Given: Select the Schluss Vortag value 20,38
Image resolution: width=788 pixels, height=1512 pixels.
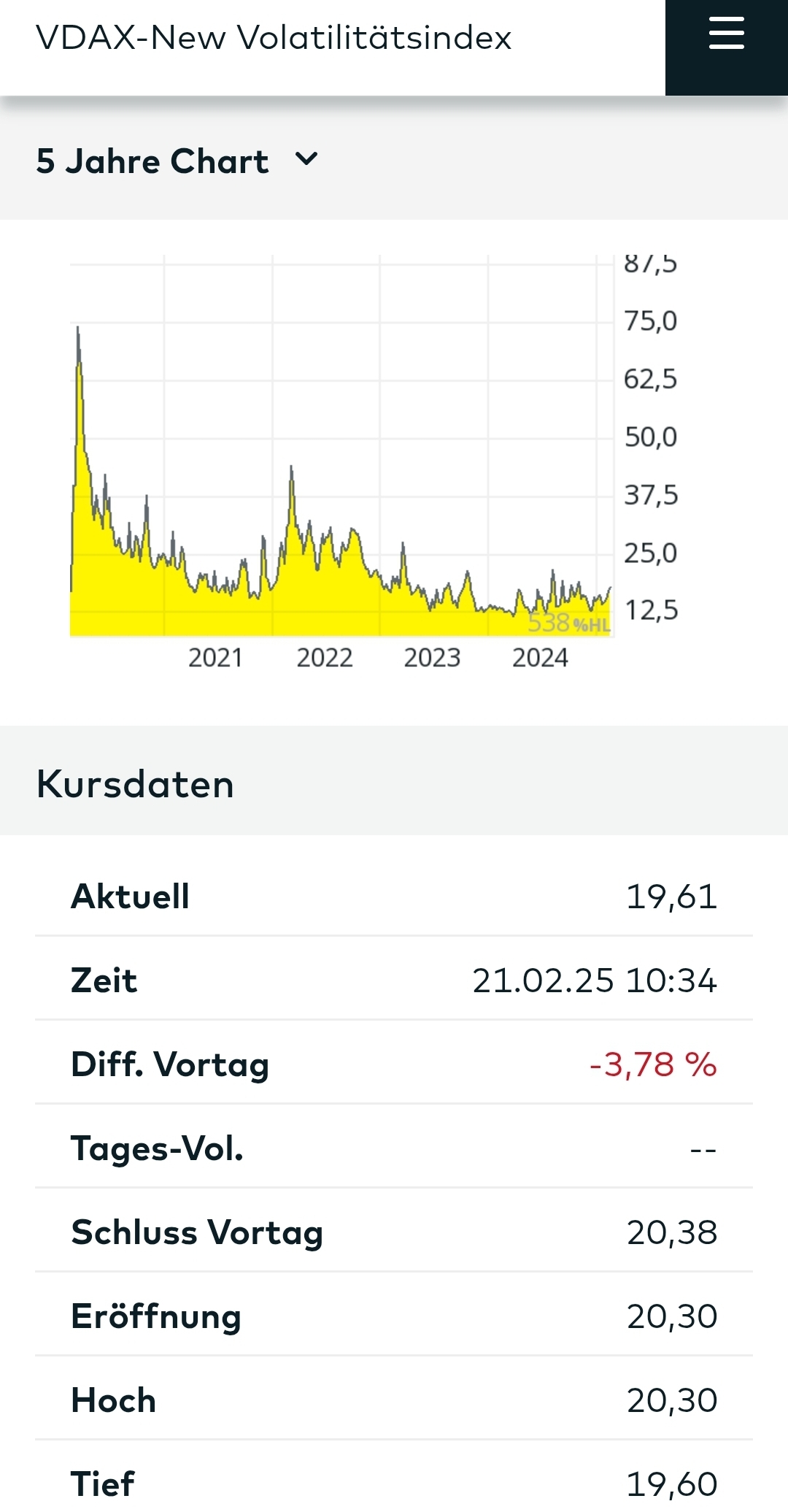Looking at the screenshot, I should [x=672, y=1232].
